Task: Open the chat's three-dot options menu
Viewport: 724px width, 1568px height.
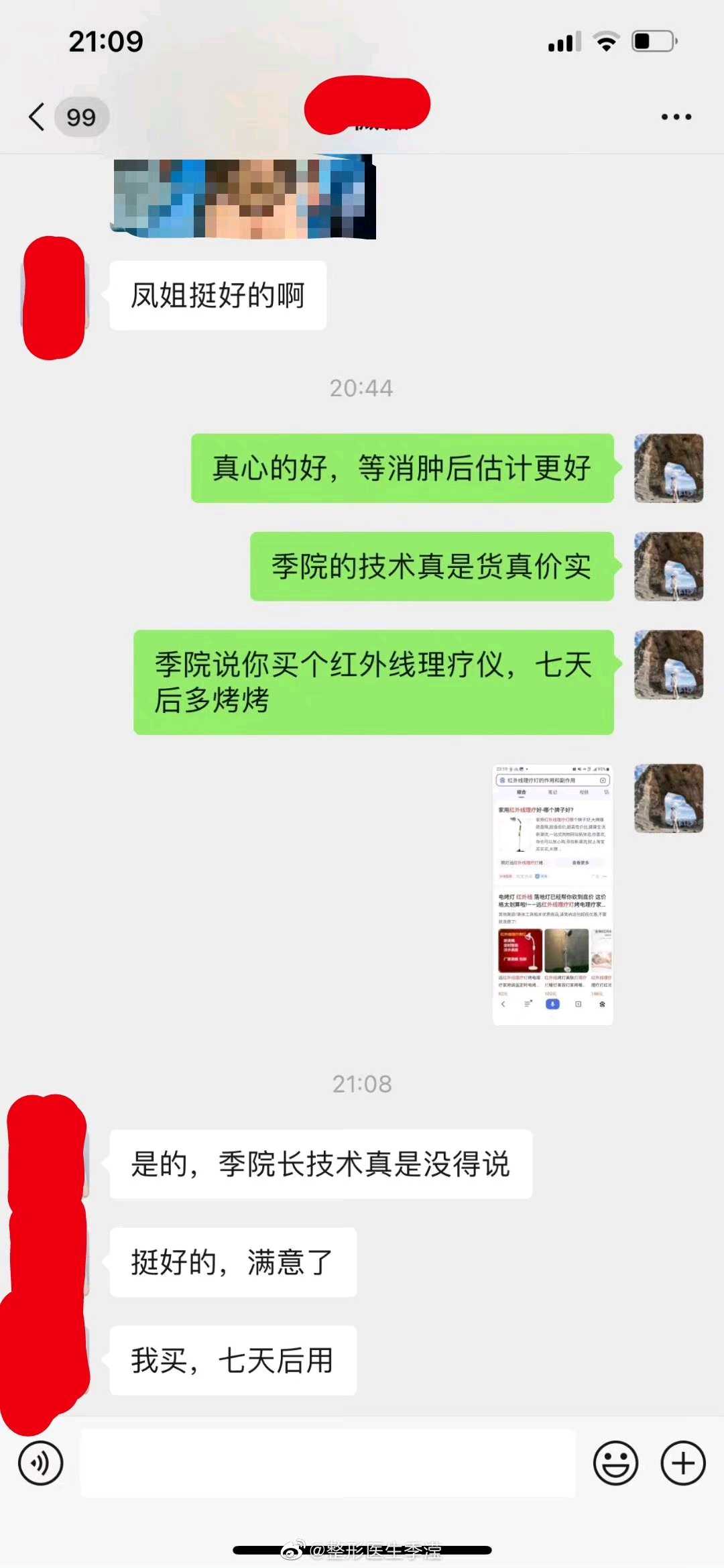Action: (676, 117)
